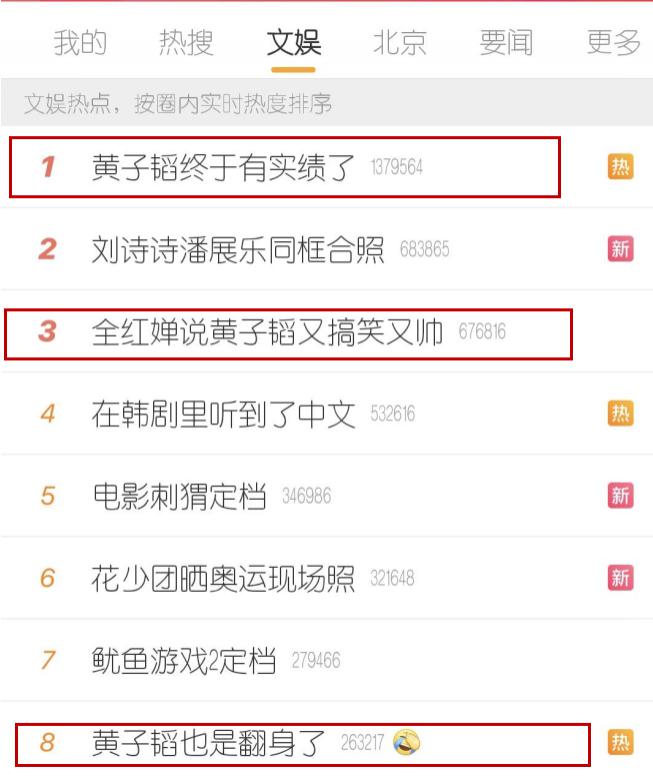Open the 要闻 tab
This screenshot has height=782, width=653.
point(506,43)
